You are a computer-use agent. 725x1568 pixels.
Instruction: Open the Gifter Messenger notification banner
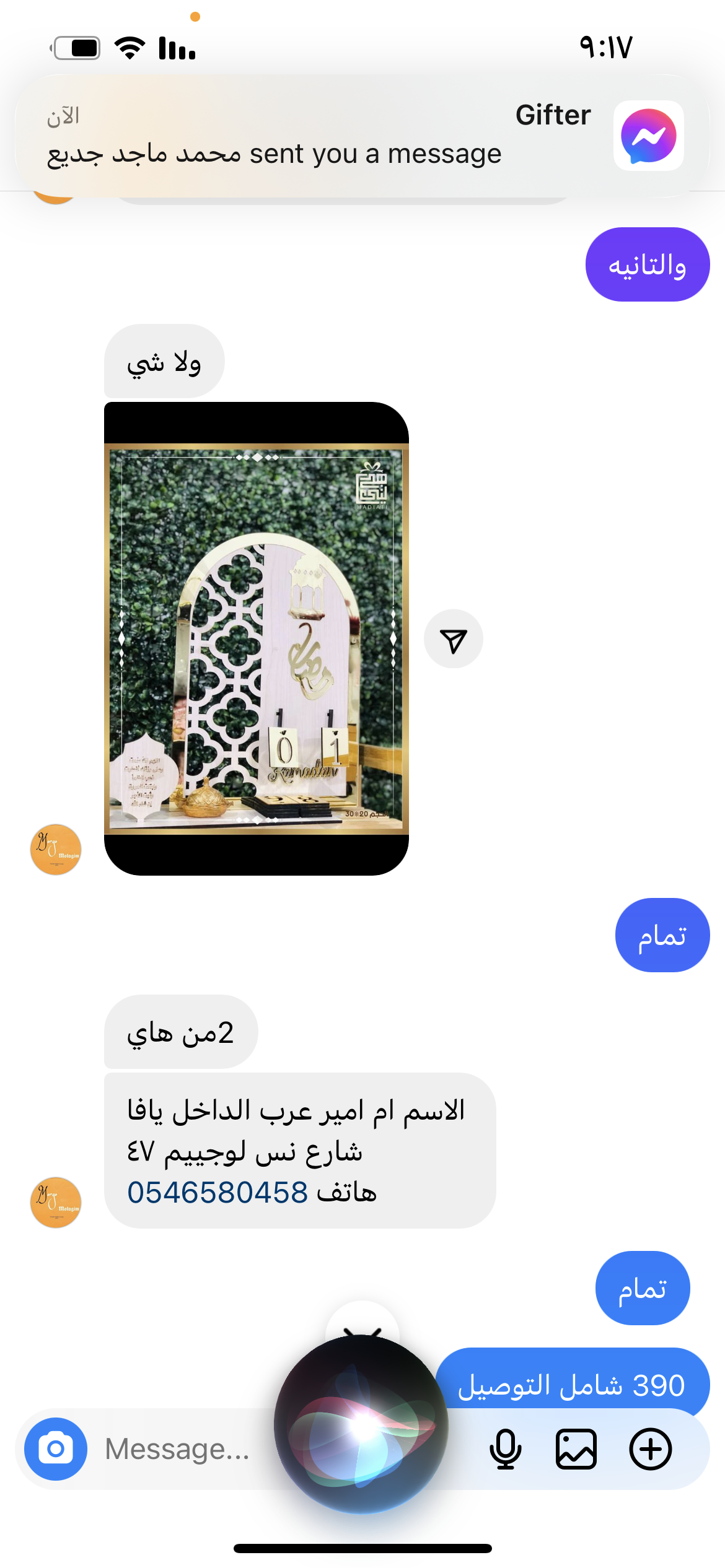click(362, 136)
